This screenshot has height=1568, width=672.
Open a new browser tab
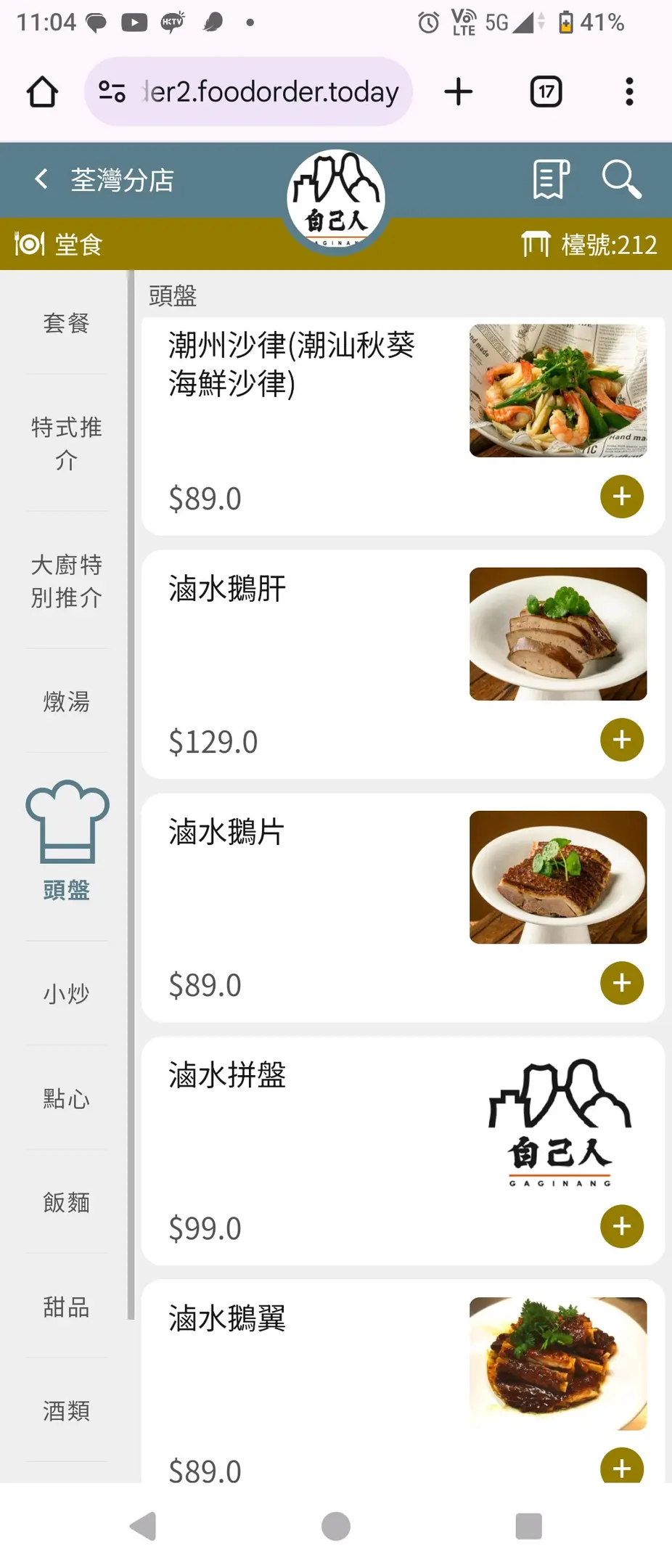459,92
